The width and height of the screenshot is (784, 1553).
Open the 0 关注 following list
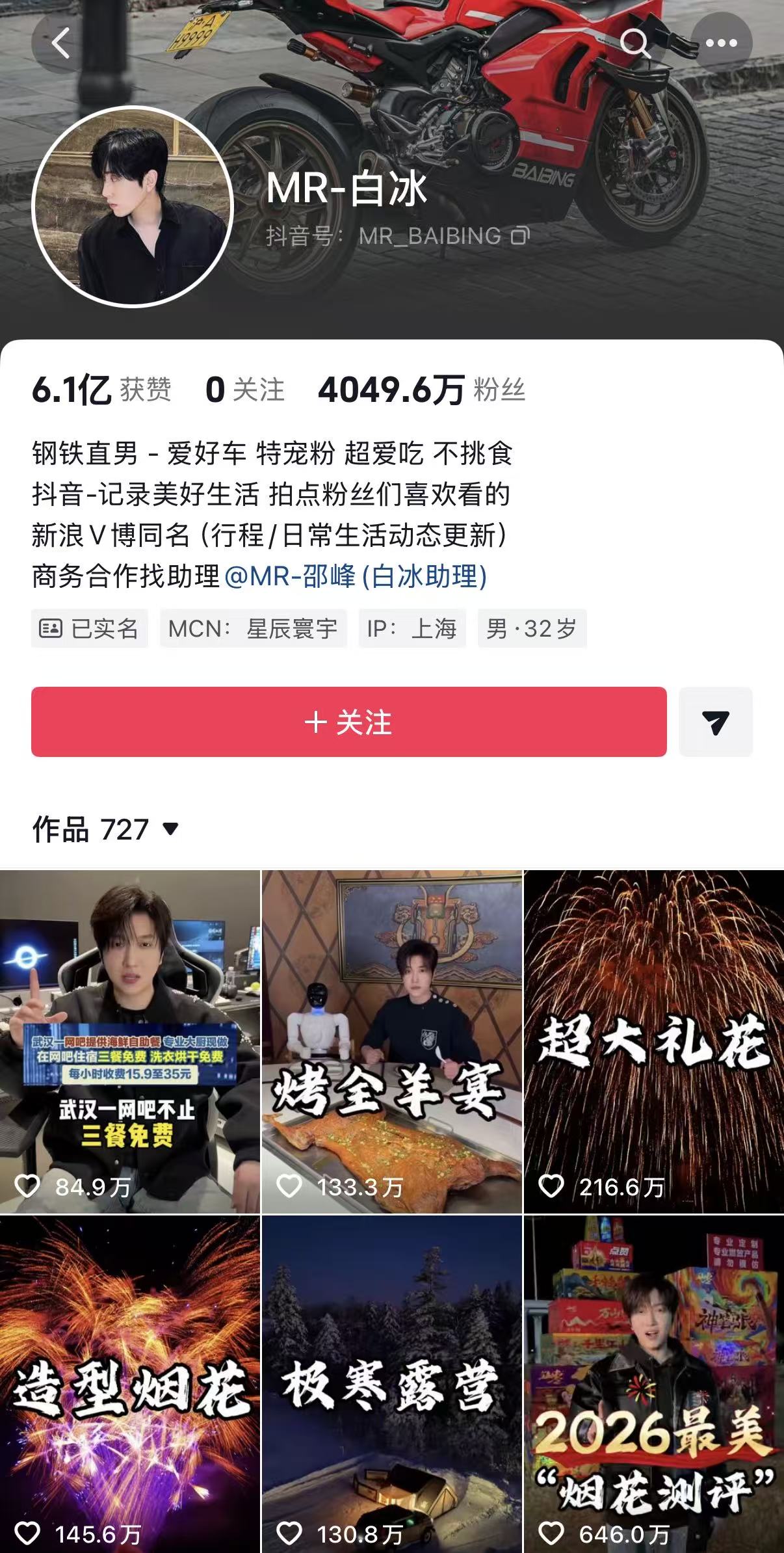tap(244, 390)
